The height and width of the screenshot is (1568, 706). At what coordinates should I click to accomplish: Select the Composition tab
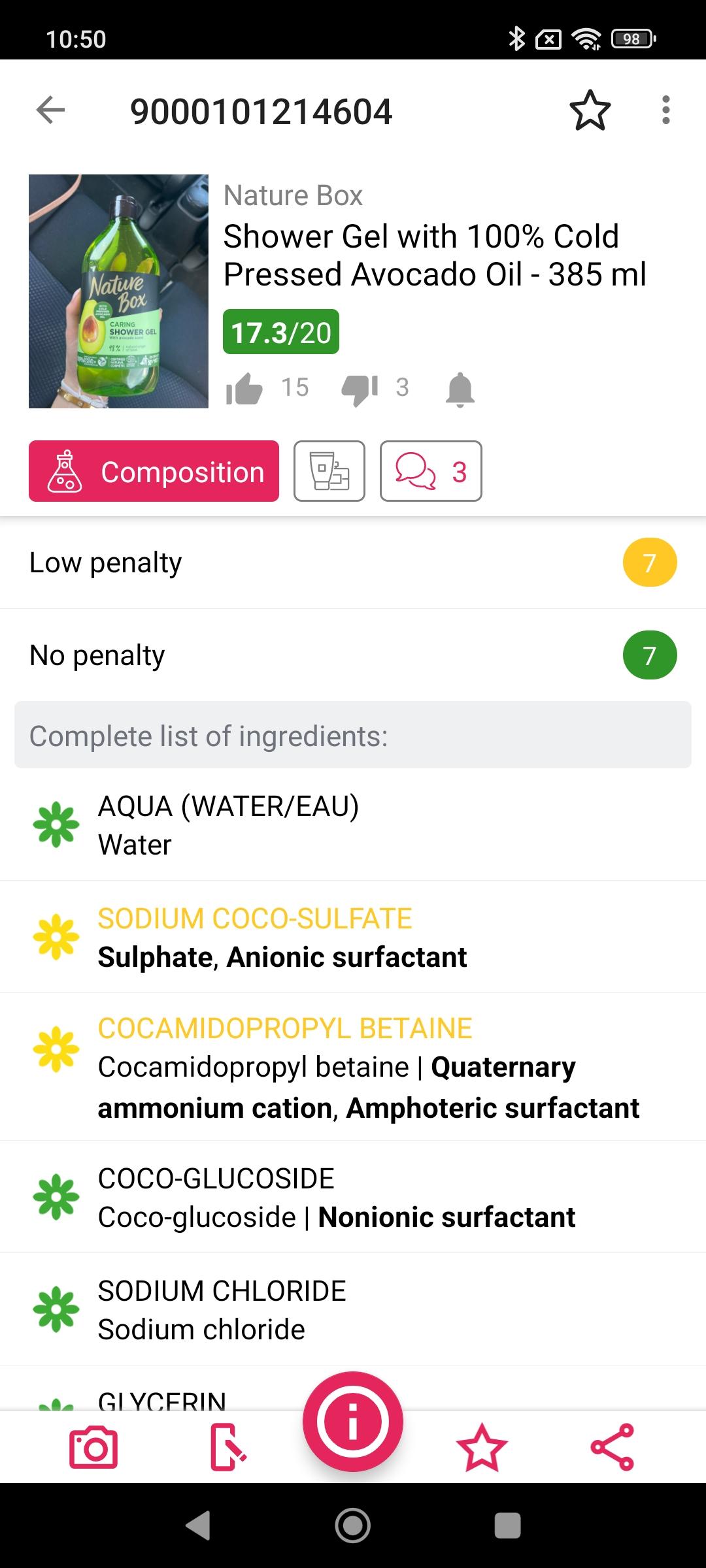click(x=154, y=471)
